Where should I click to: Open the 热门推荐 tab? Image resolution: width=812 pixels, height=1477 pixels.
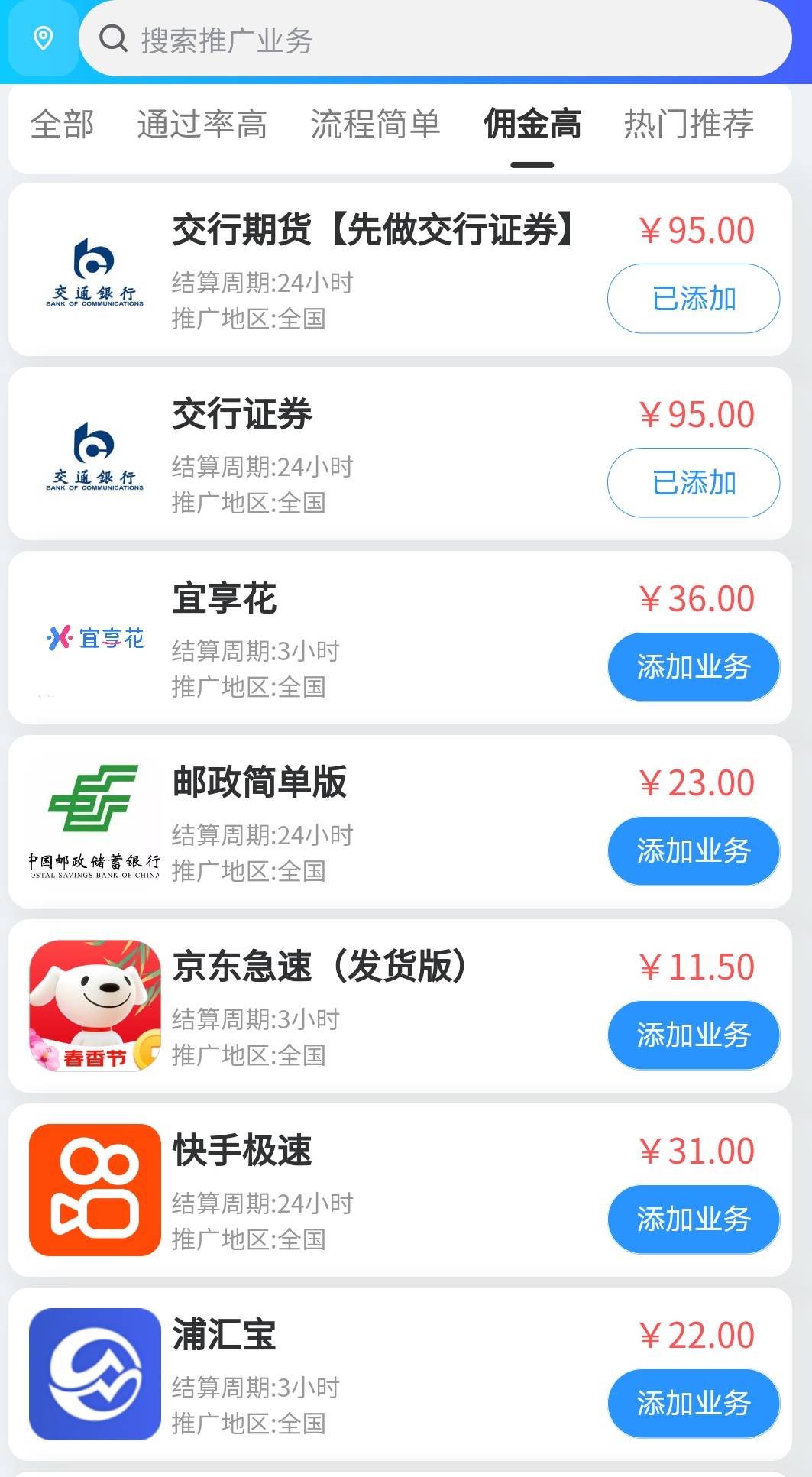tap(688, 125)
